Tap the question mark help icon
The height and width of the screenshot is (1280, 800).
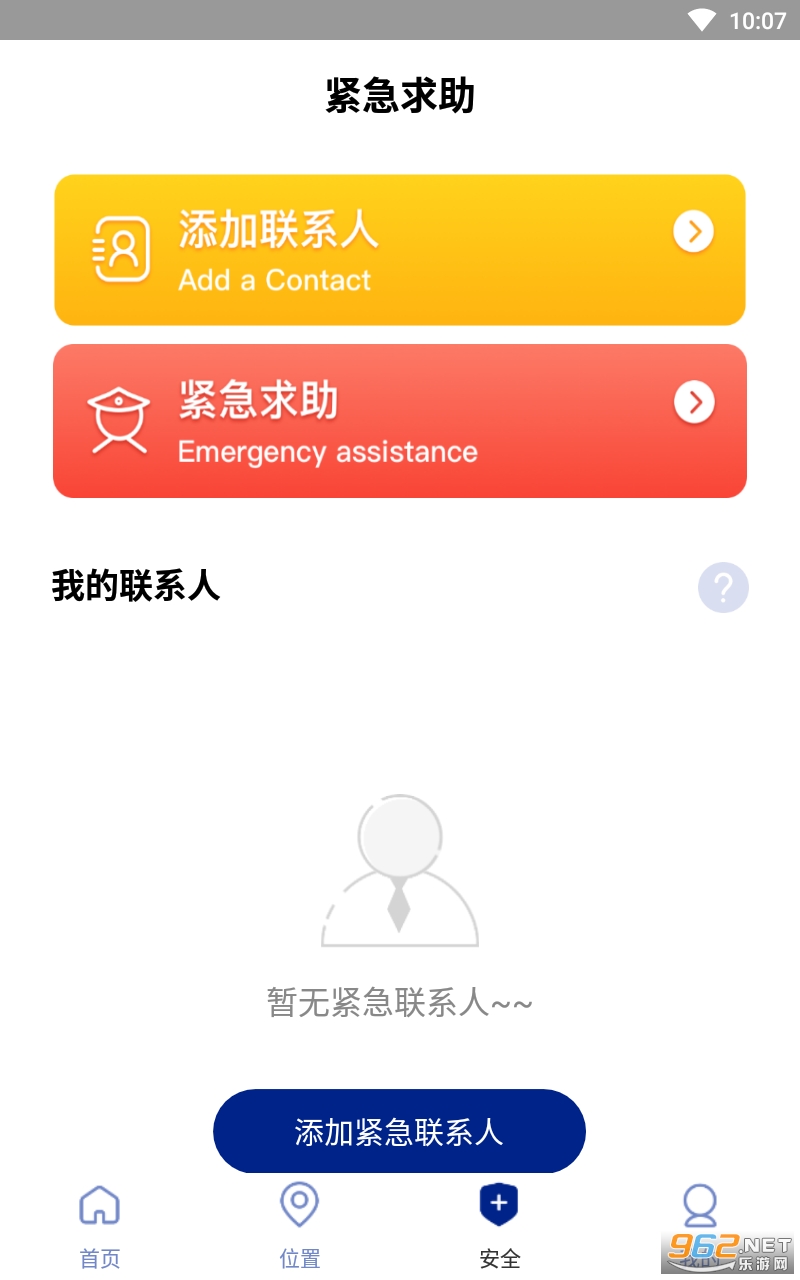click(723, 587)
